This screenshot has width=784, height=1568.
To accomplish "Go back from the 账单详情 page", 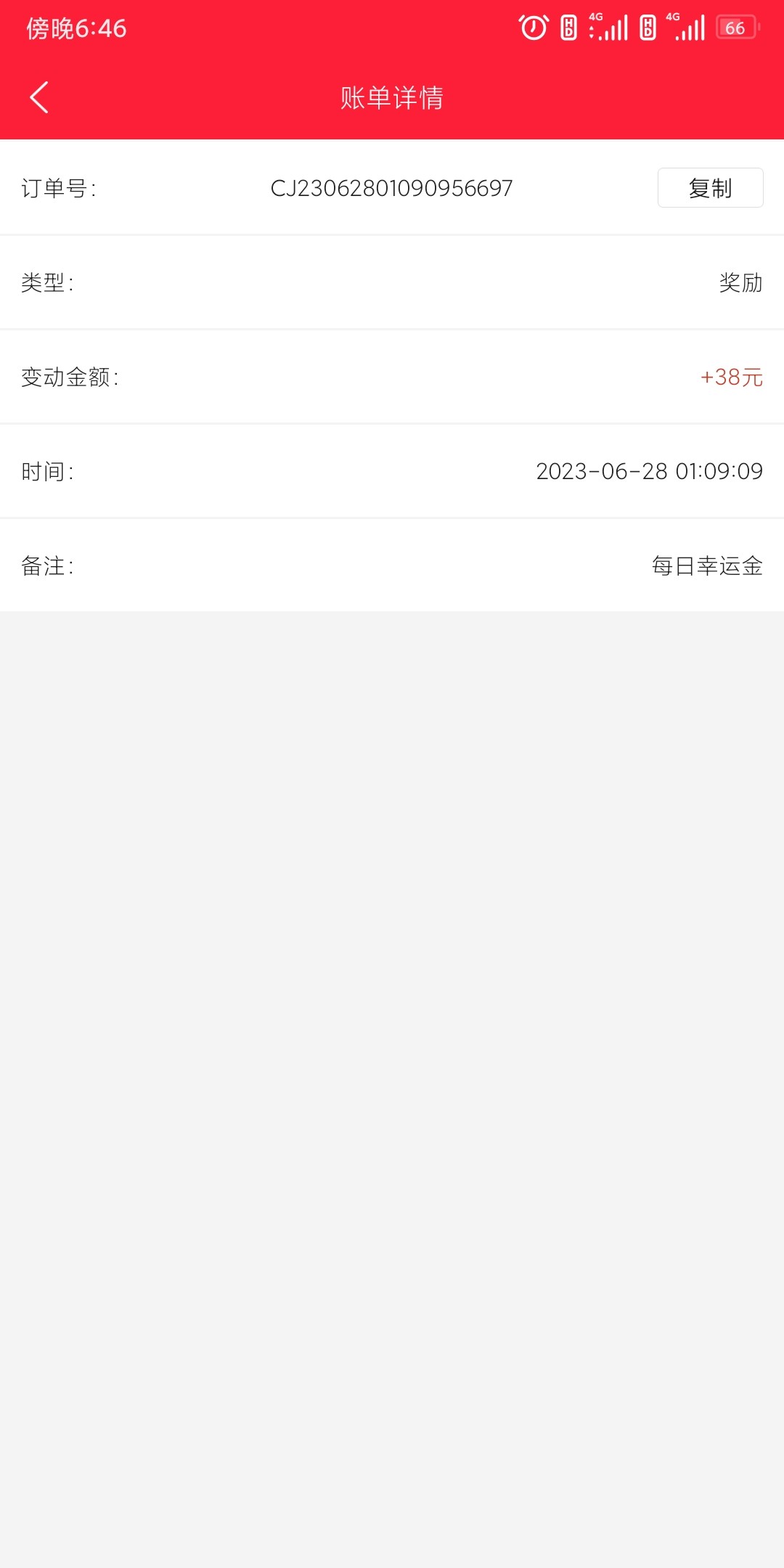I will pos(39,97).
